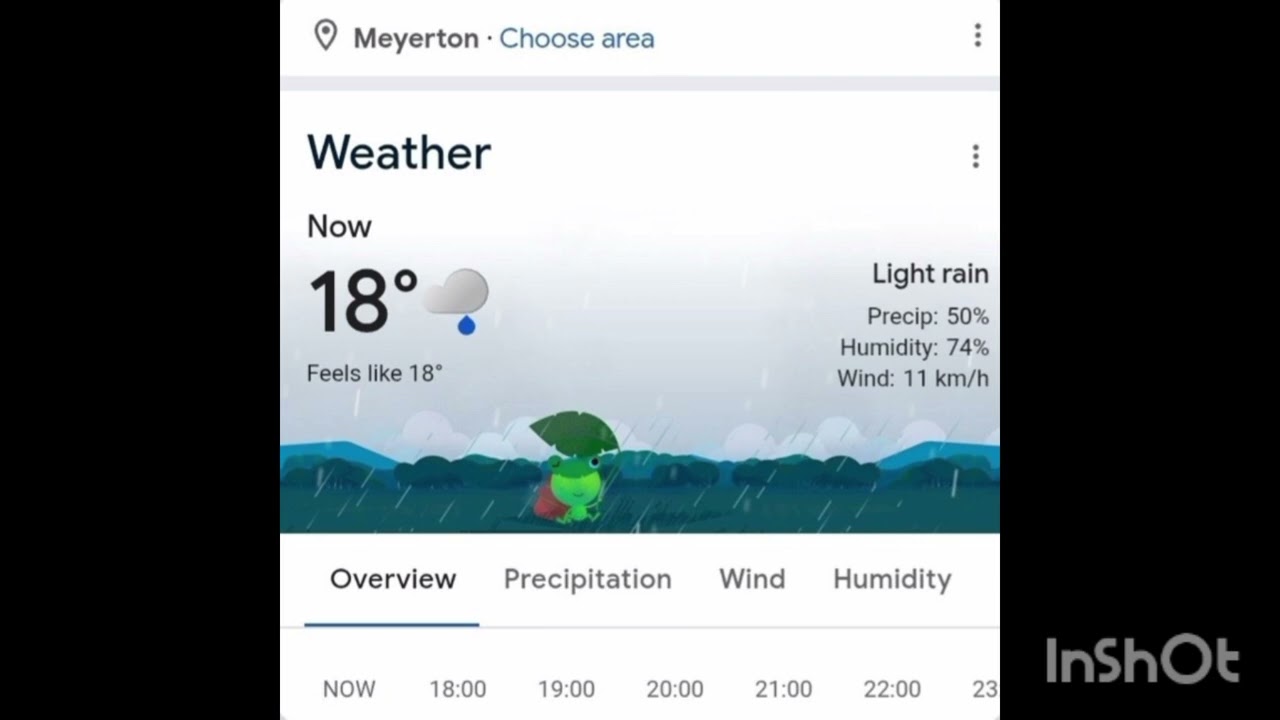Open the overflow menu beside Meyerton
The height and width of the screenshot is (720, 1280).
[x=977, y=36]
